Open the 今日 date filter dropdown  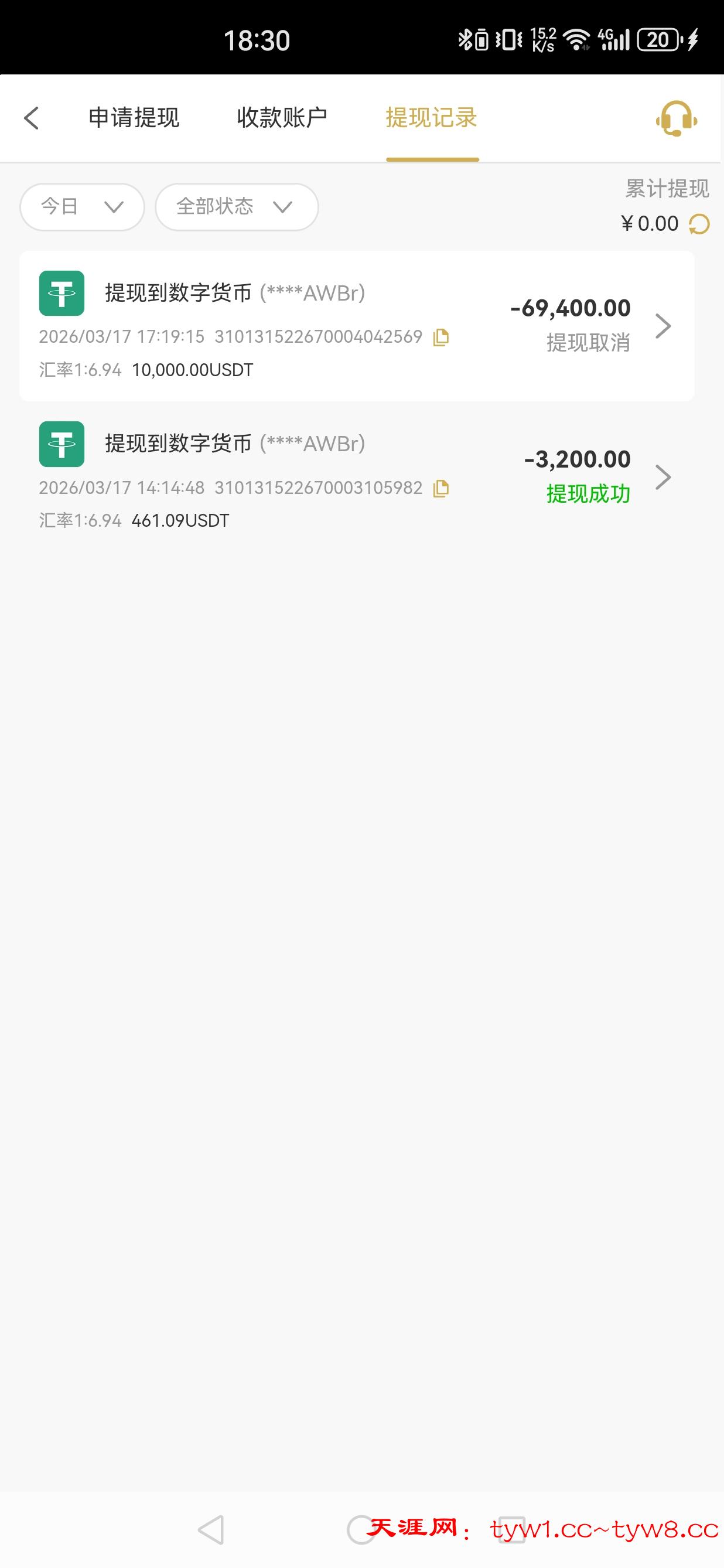81,207
